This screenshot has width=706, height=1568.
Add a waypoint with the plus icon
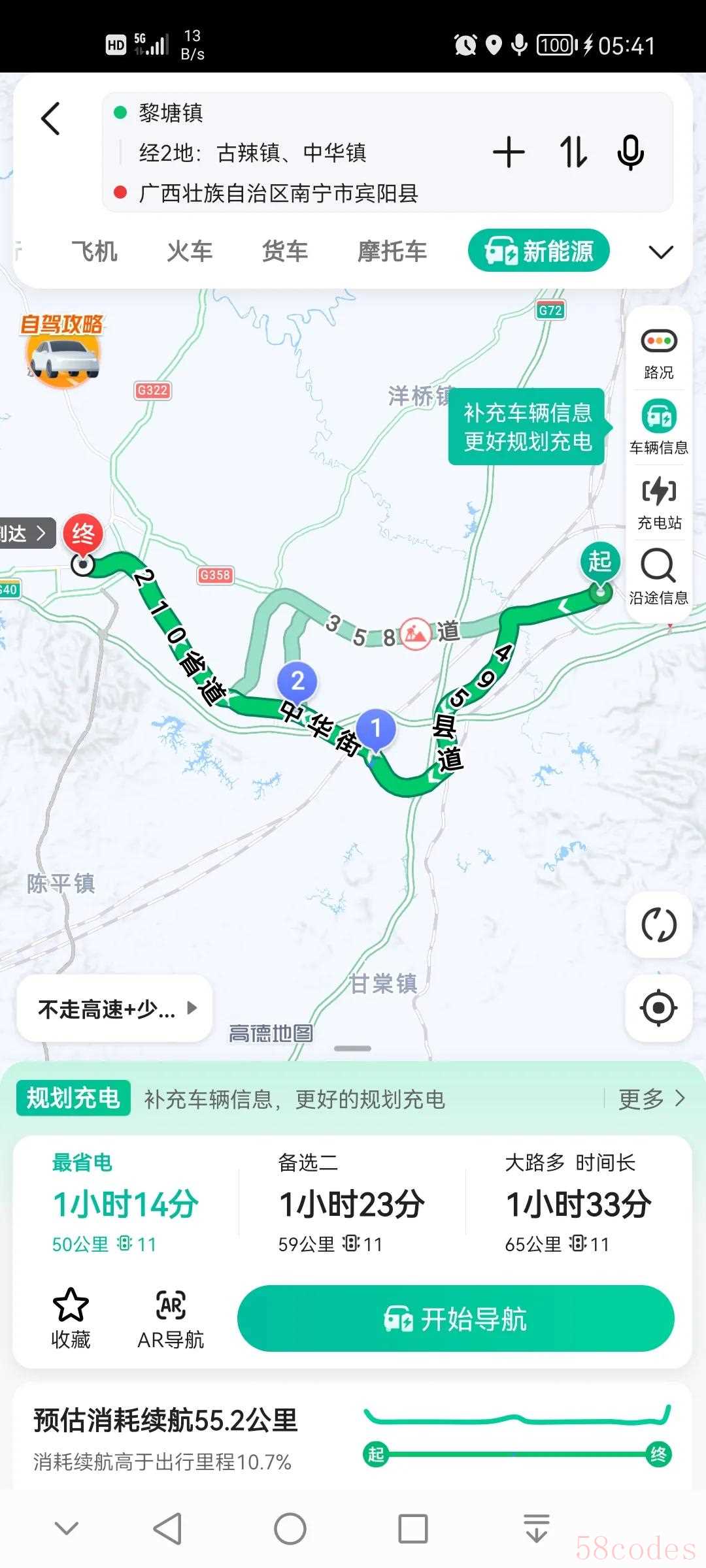click(x=509, y=153)
